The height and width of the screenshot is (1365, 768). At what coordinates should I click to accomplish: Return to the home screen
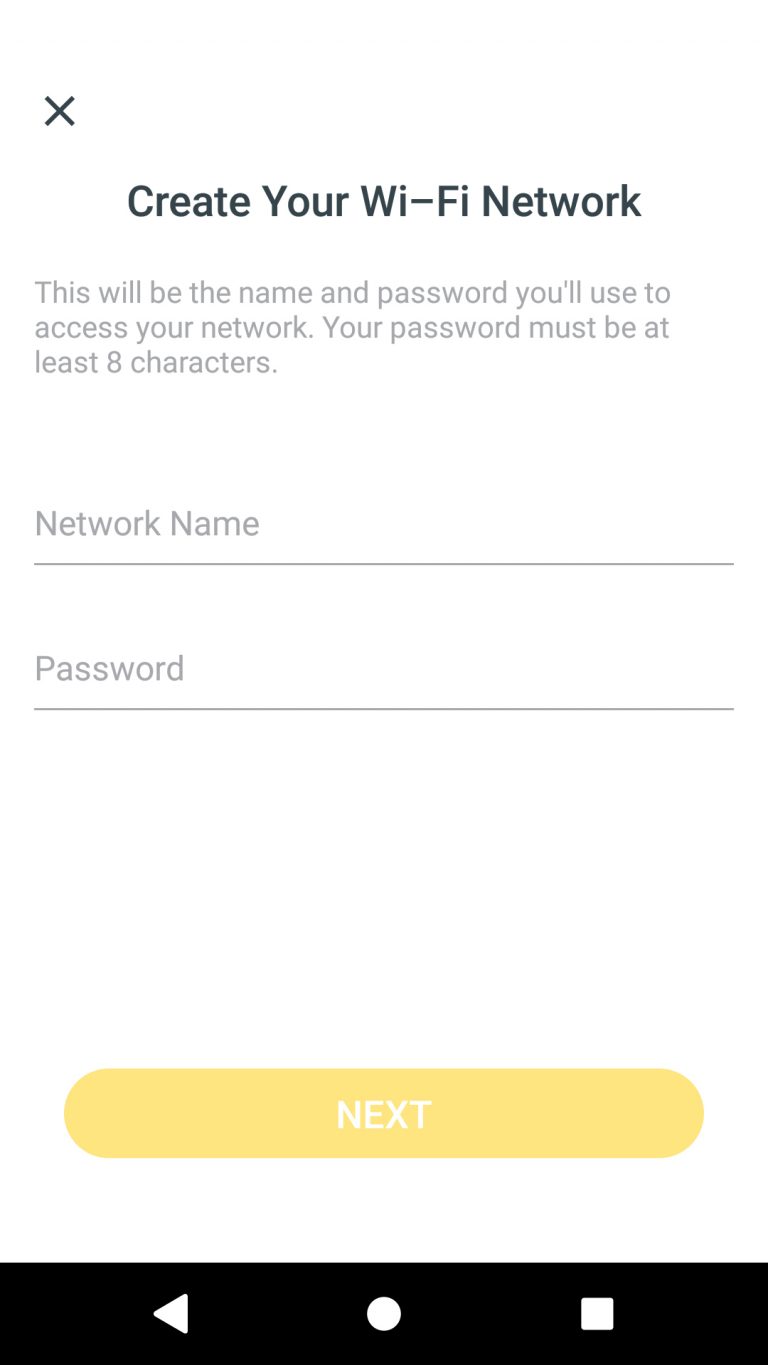tap(384, 1313)
